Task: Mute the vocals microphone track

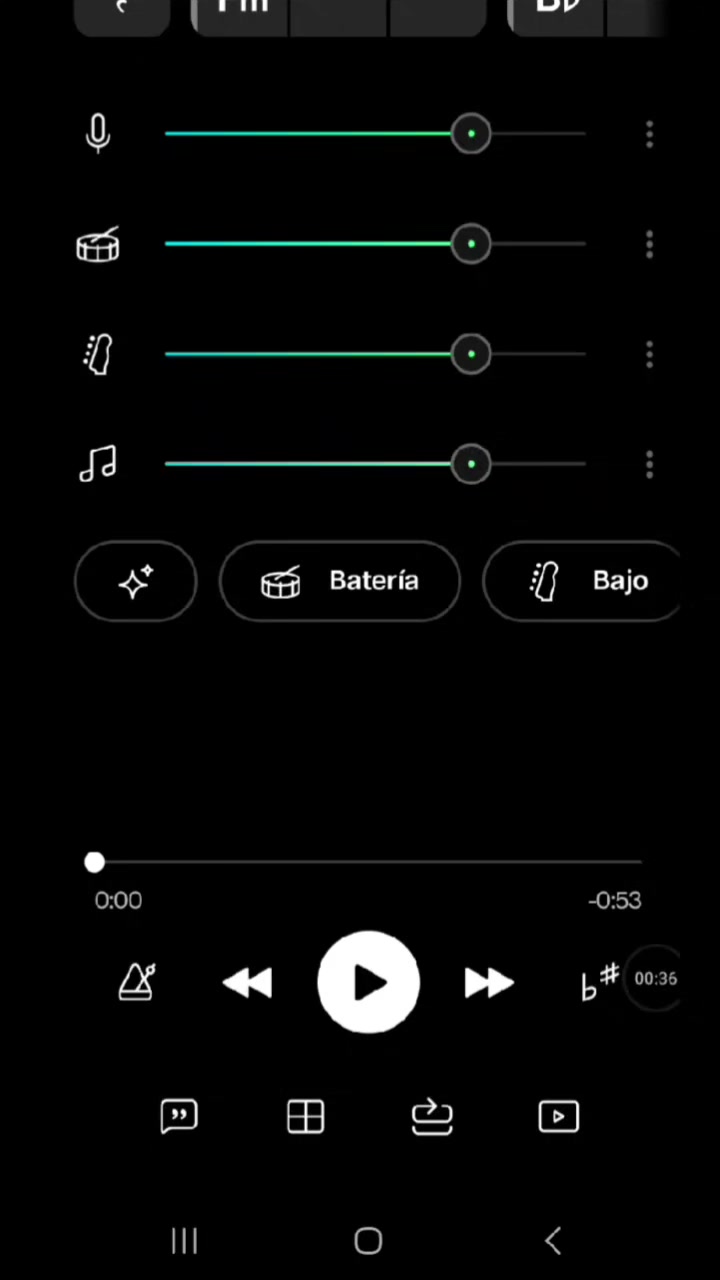Action: [x=97, y=134]
